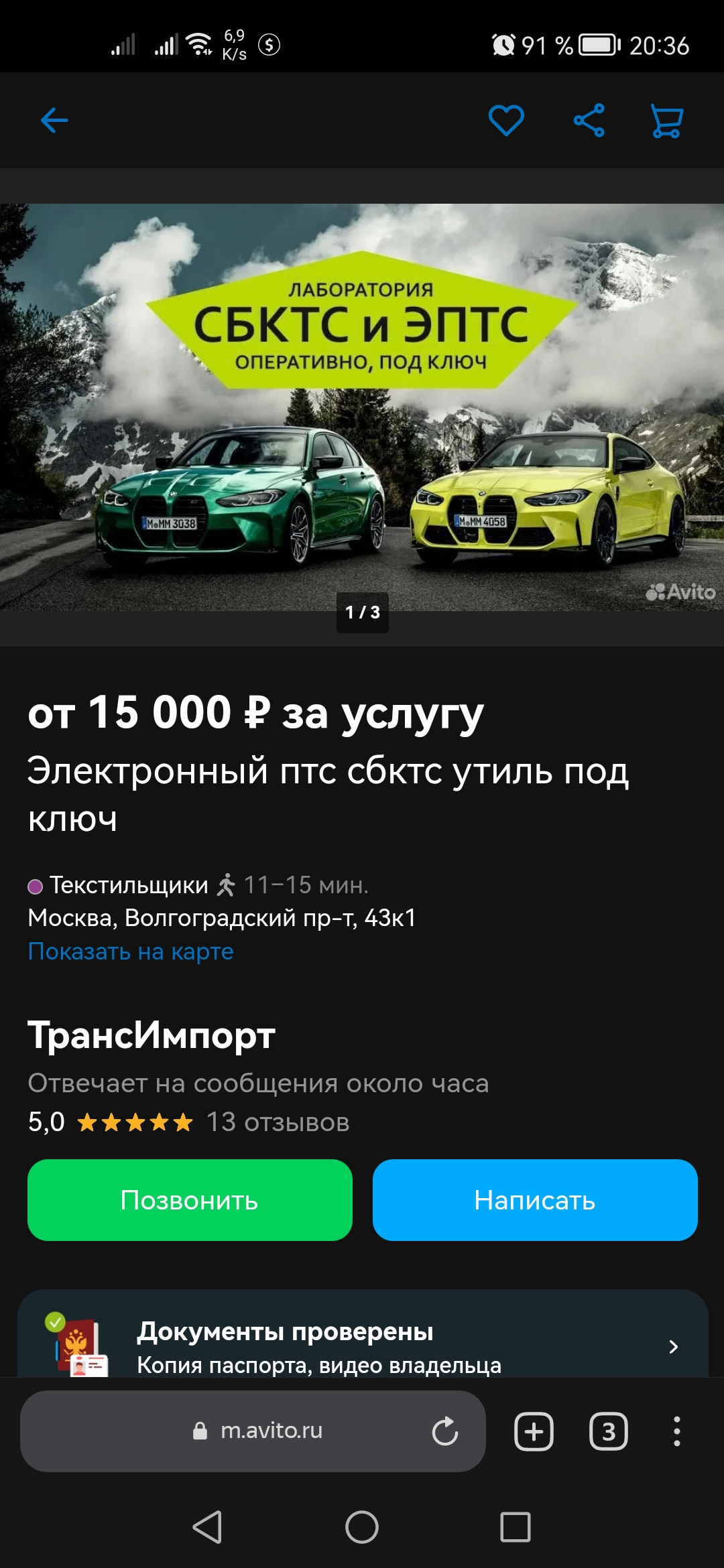
Task: Open a new browser tab
Action: coord(534,1431)
